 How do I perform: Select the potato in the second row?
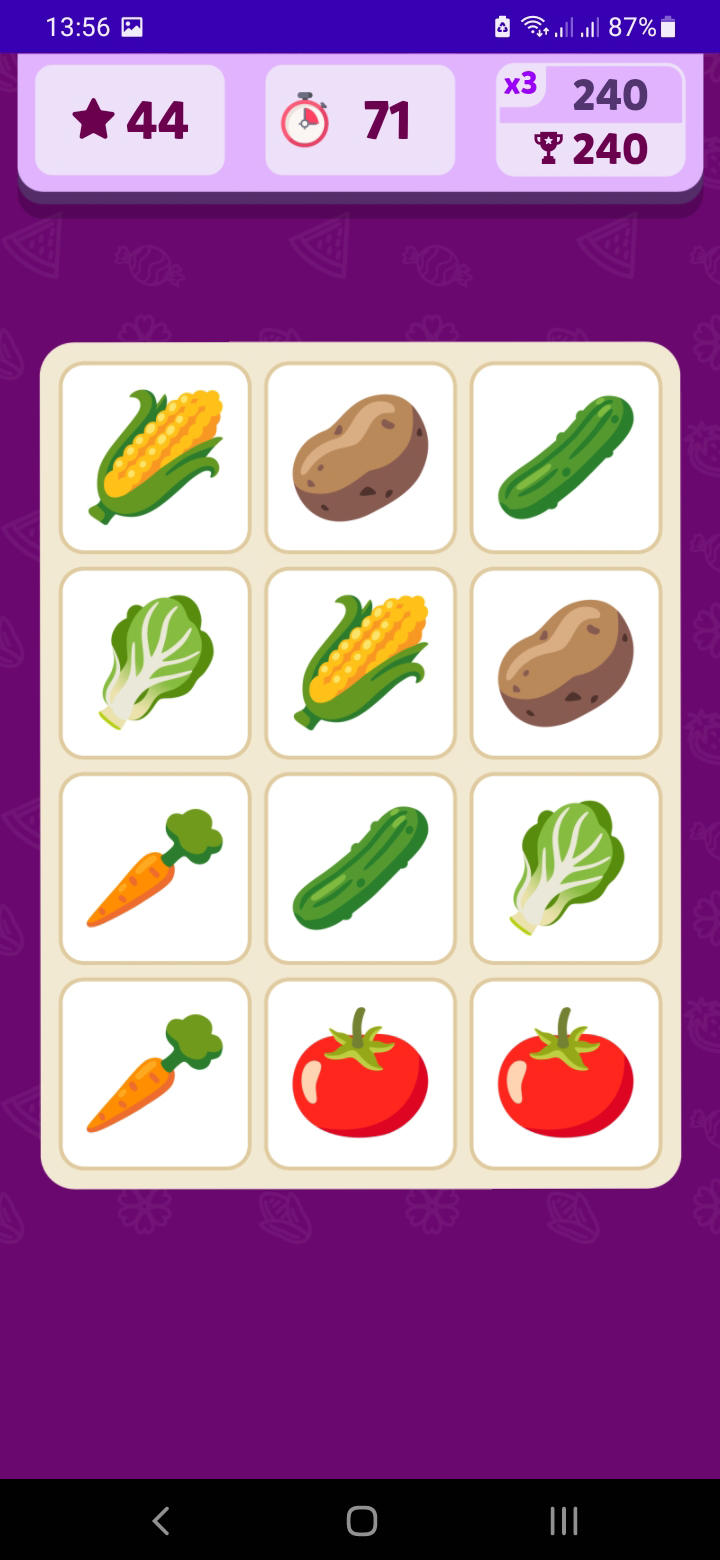tap(566, 663)
